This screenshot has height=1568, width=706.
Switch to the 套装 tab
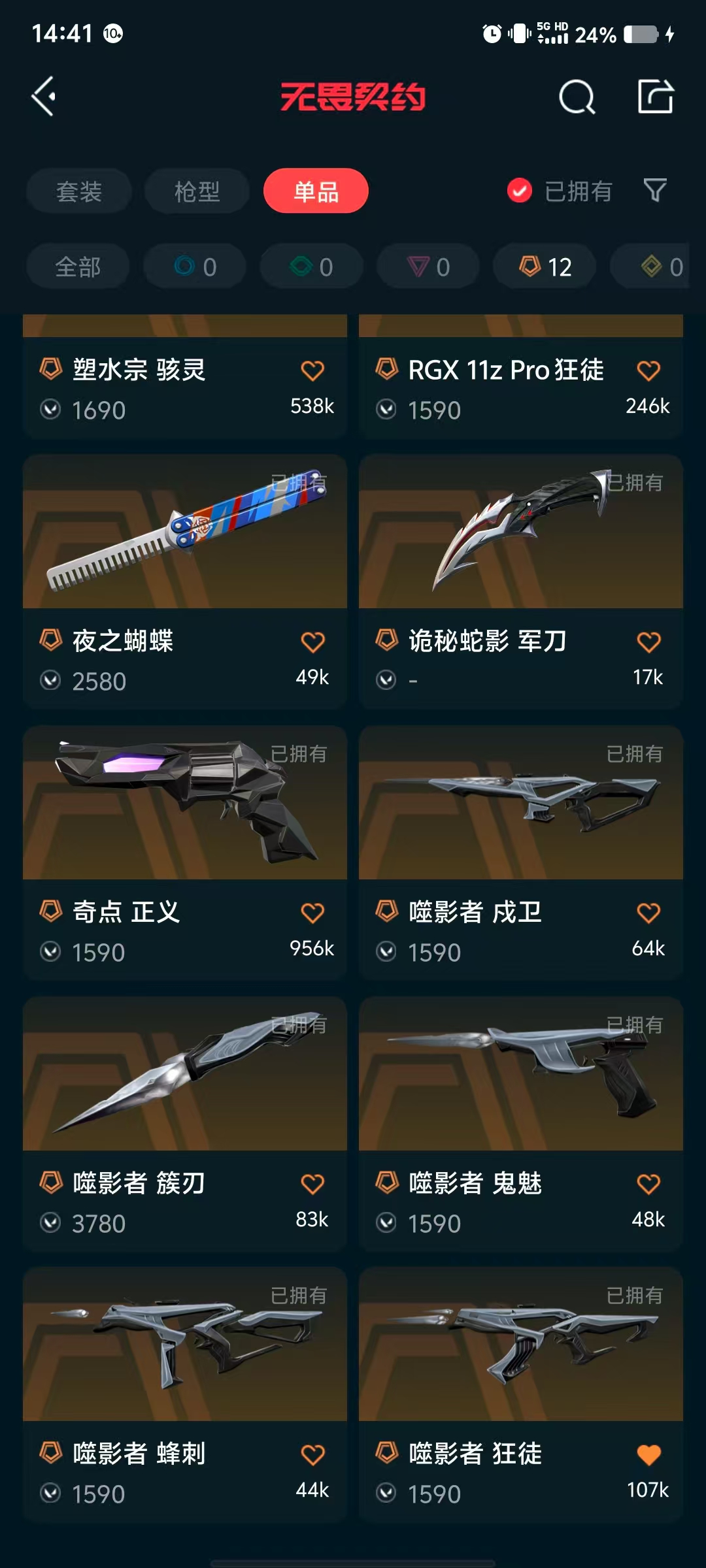79,191
